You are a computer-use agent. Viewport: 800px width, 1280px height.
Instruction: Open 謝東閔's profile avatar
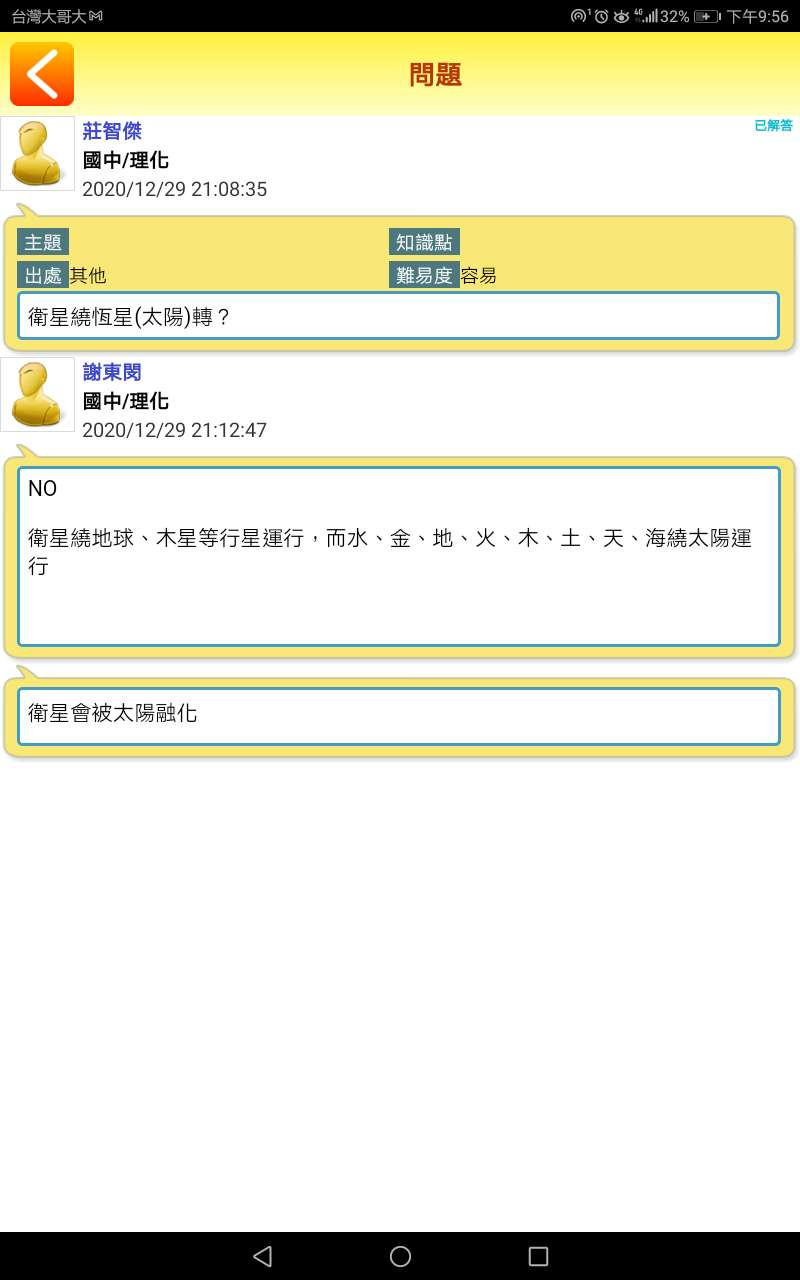tap(37, 394)
